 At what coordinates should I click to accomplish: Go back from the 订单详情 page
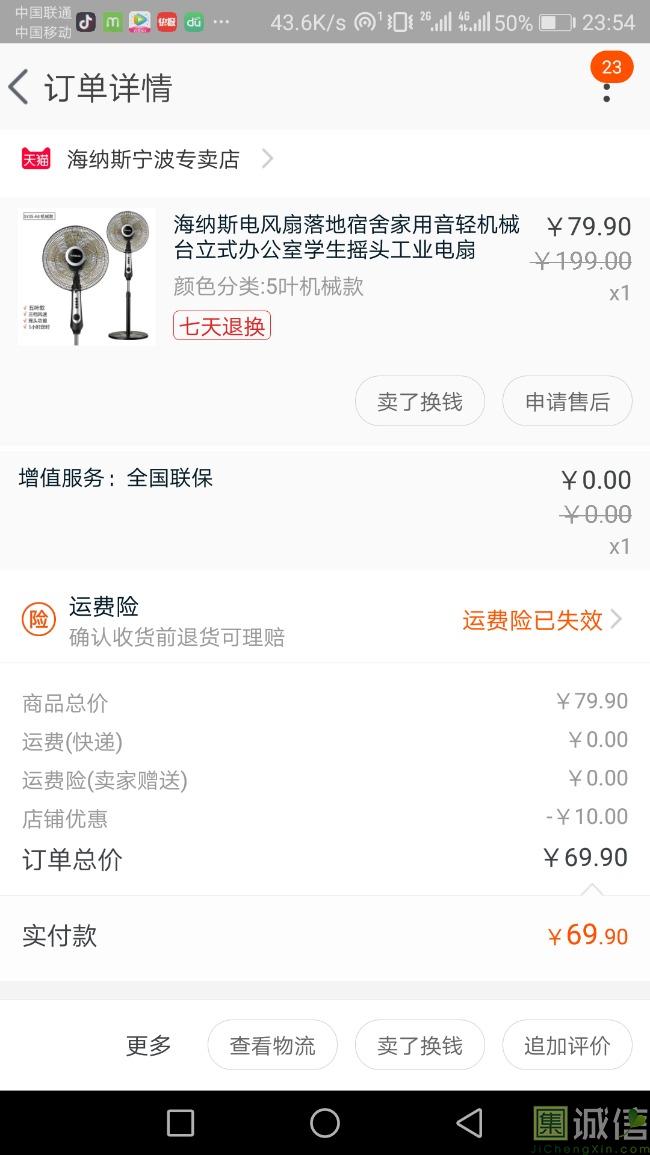pyautogui.click(x=20, y=88)
